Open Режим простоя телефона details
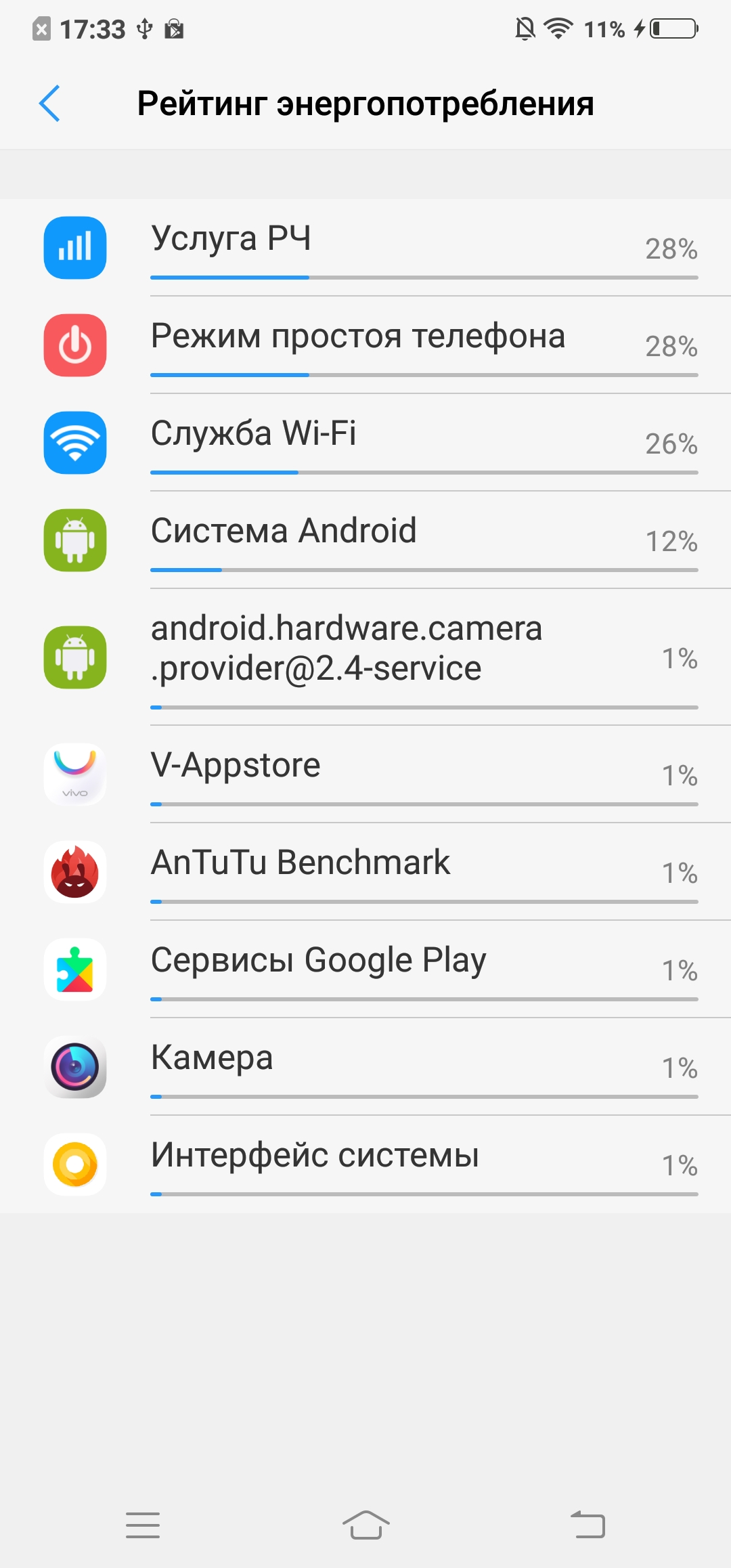Image resolution: width=731 pixels, height=1568 pixels. (365, 345)
